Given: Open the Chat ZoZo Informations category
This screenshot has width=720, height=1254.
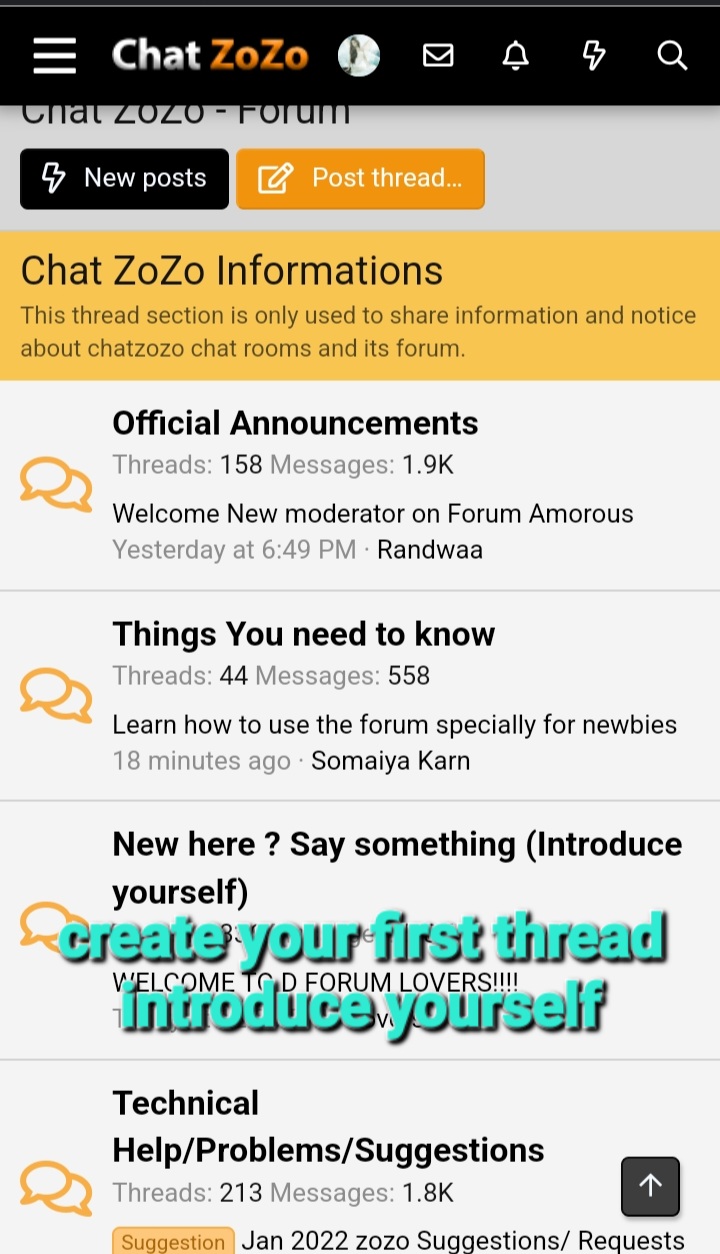Looking at the screenshot, I should (232, 271).
